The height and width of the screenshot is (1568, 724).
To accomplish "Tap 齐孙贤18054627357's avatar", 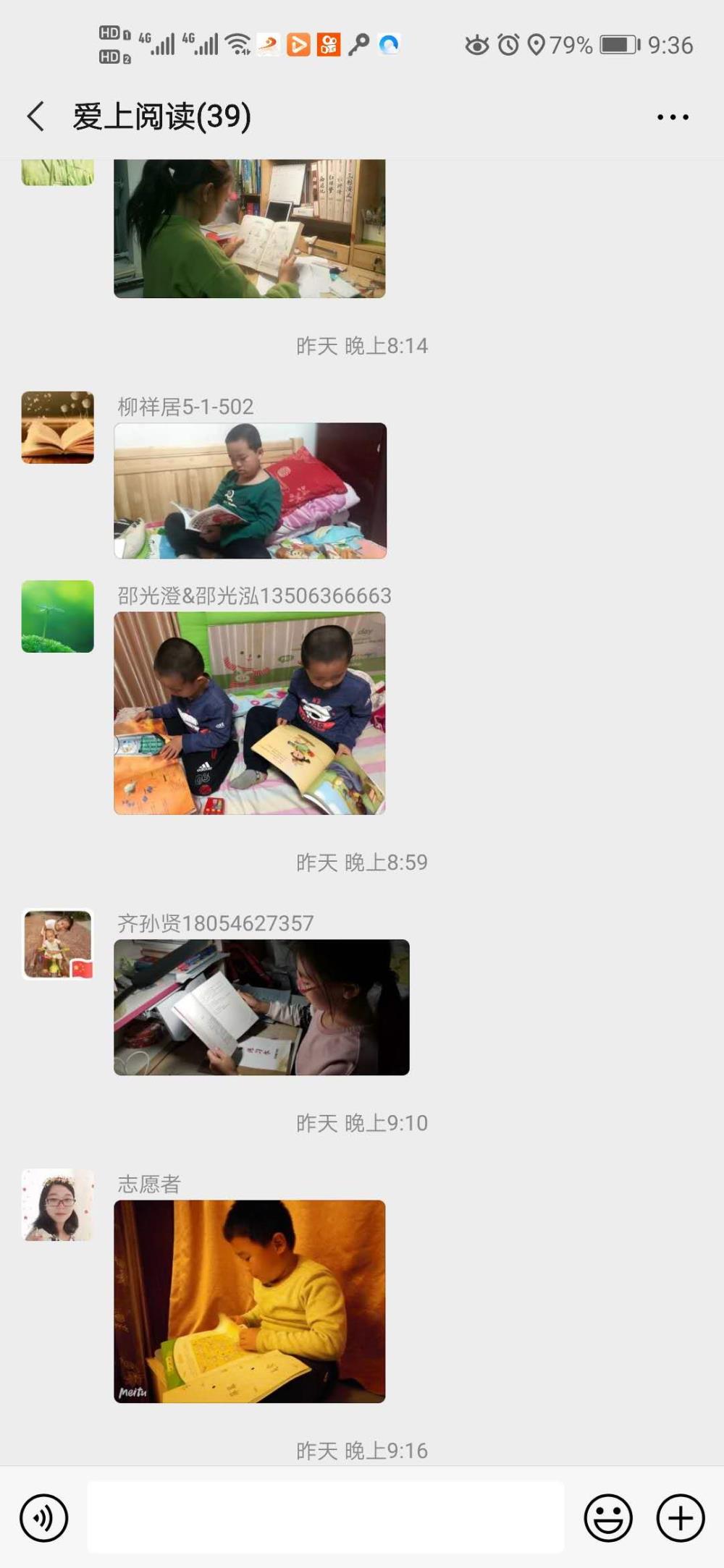I will click(58, 944).
